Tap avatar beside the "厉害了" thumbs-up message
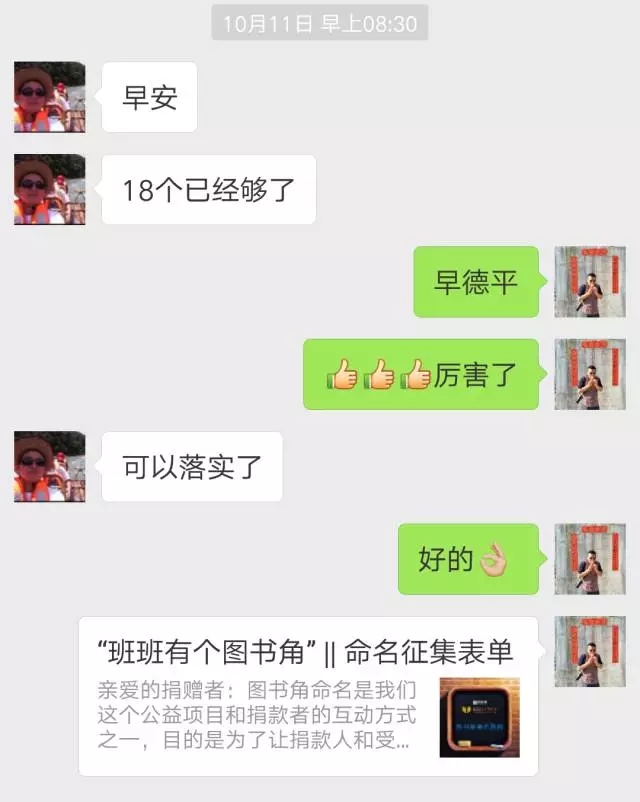 click(x=590, y=374)
